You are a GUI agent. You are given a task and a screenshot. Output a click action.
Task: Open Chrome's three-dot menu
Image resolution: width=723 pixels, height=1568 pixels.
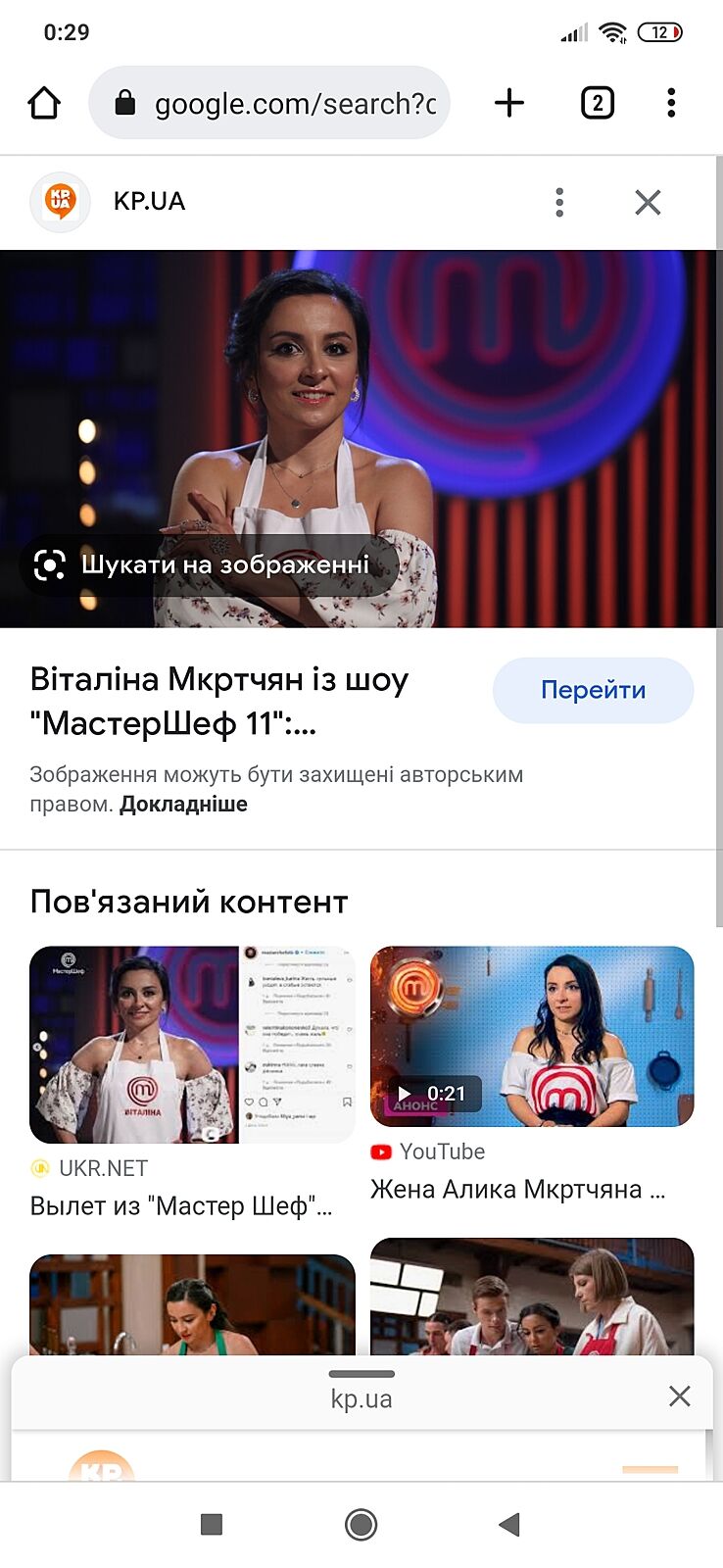(671, 103)
